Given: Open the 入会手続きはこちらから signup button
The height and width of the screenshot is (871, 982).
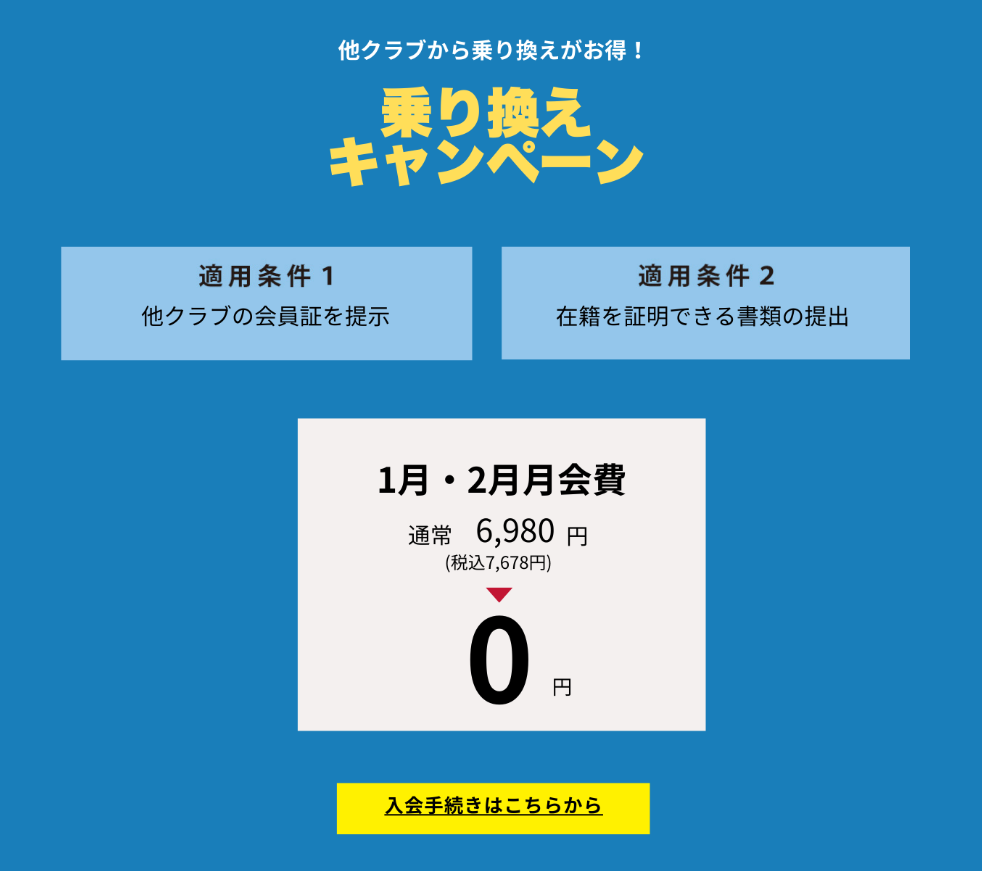Looking at the screenshot, I should 493,807.
